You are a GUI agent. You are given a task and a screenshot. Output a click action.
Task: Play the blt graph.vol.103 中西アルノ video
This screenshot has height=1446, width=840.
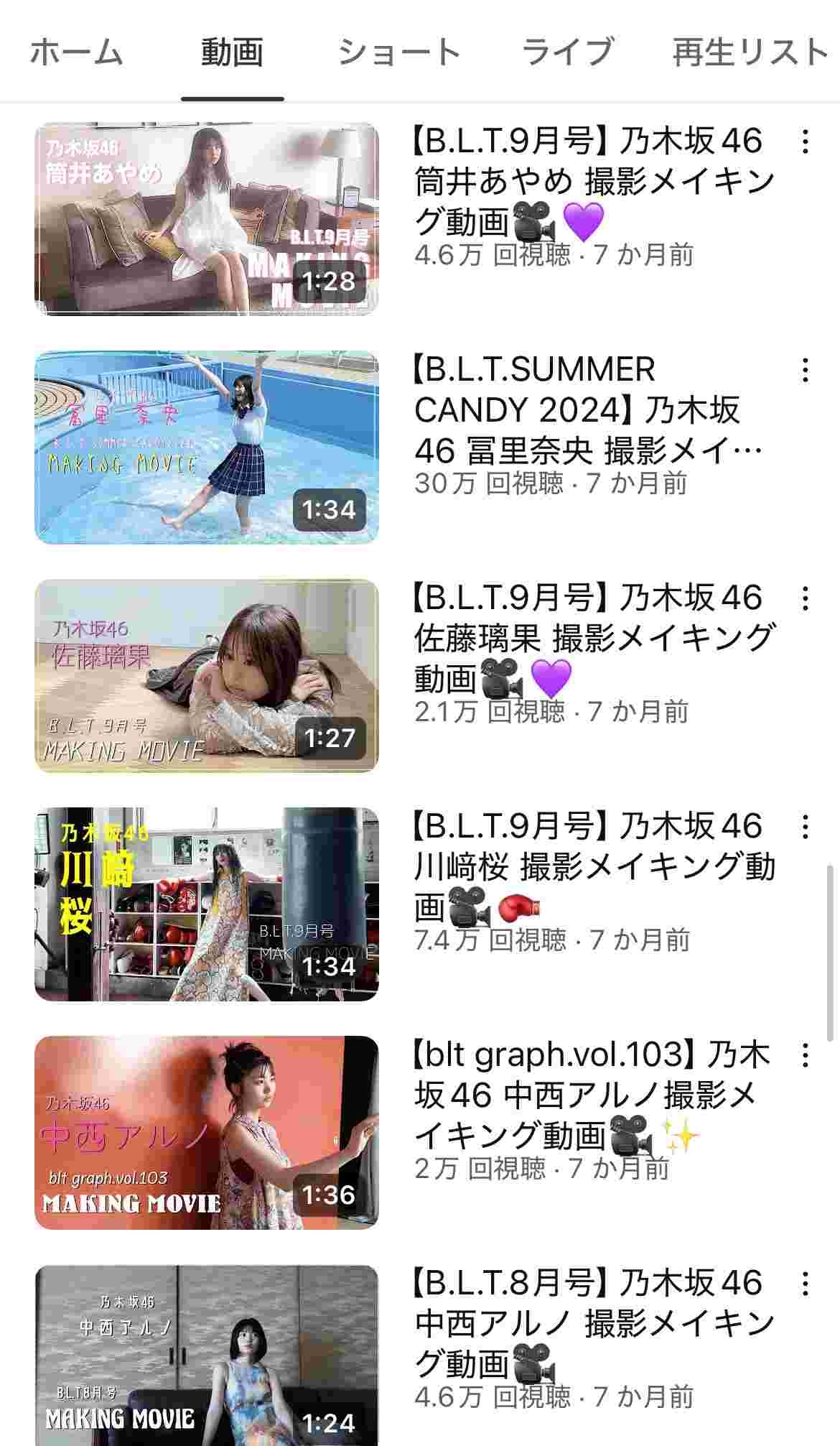tap(207, 1132)
